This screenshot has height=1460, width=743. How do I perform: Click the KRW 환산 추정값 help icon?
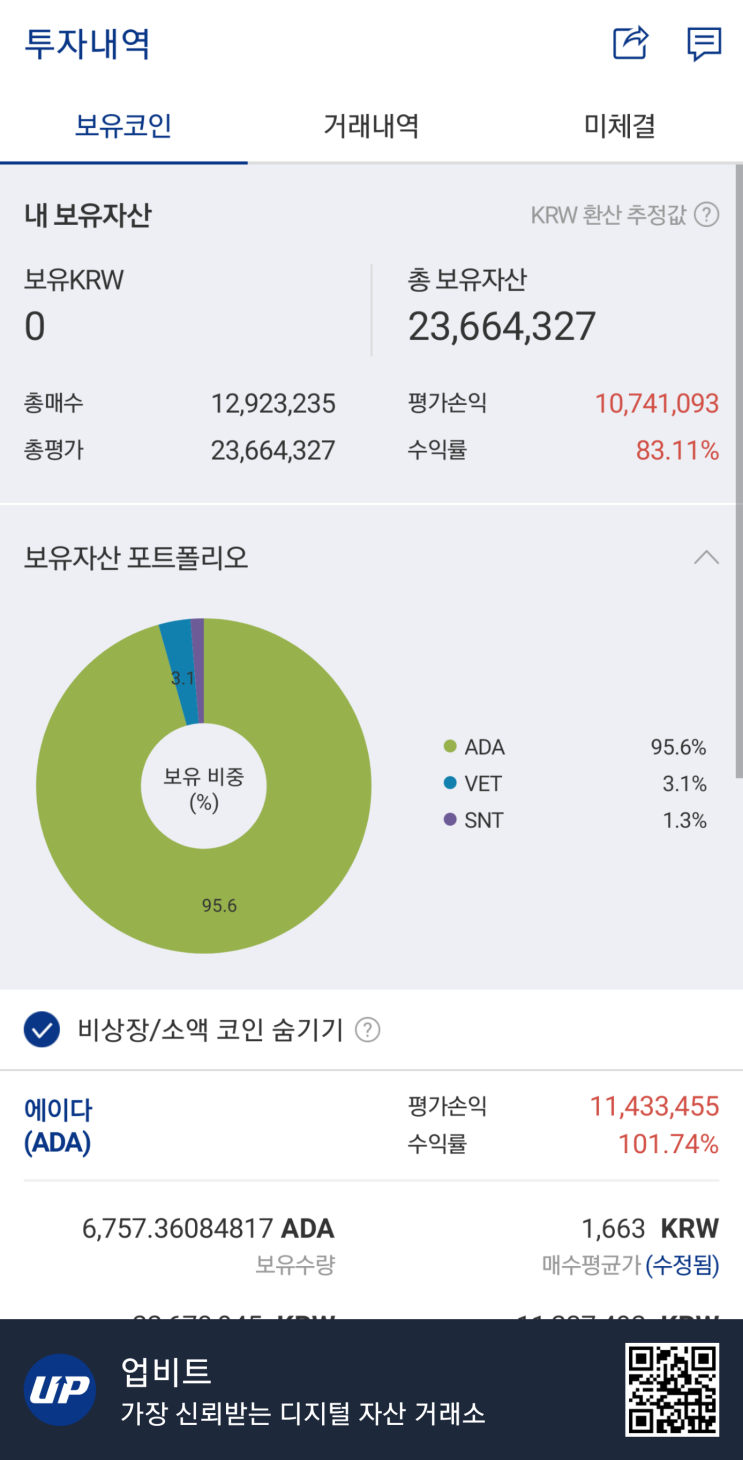(x=704, y=213)
